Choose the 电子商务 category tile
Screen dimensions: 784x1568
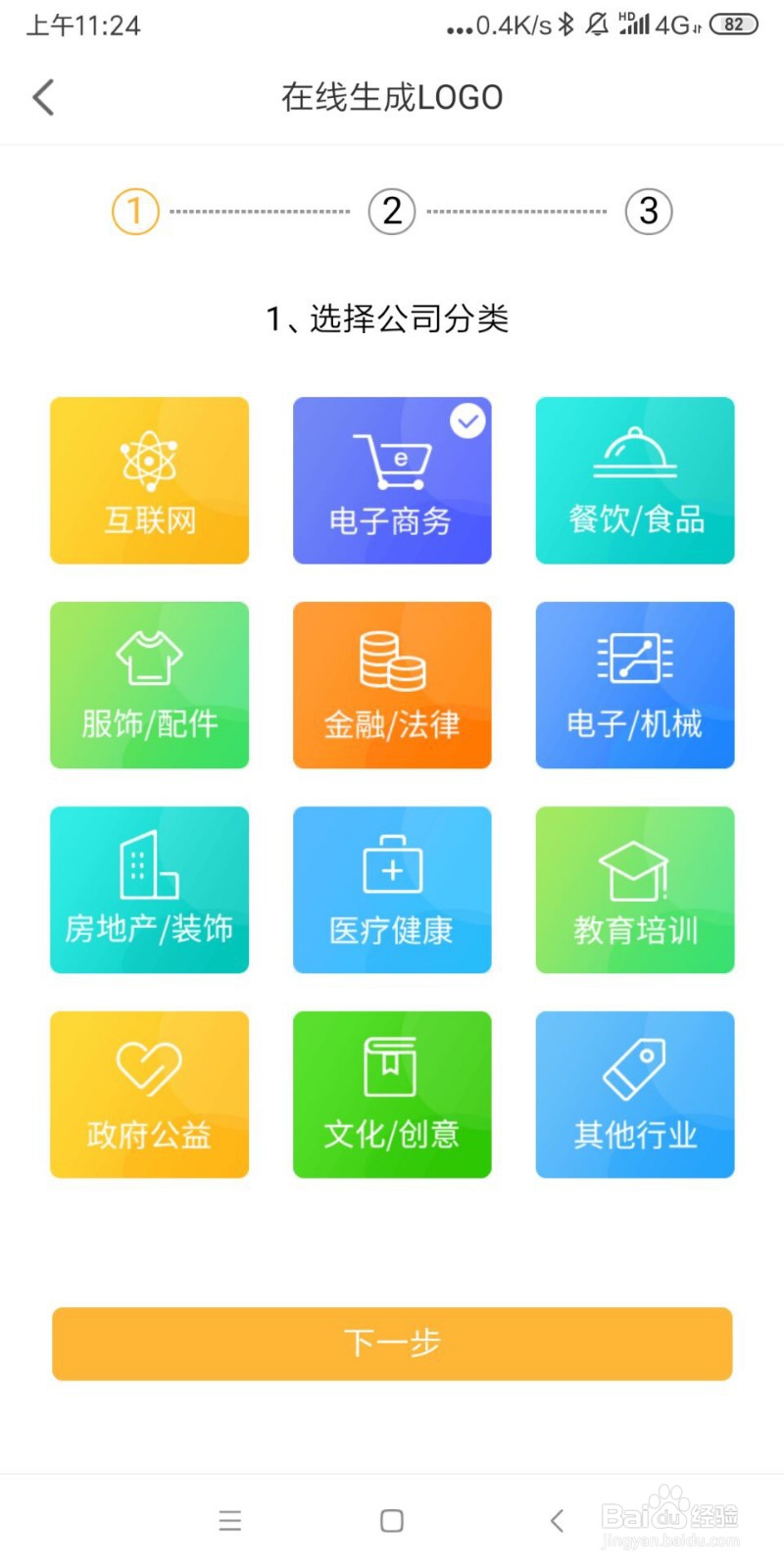[x=392, y=480]
